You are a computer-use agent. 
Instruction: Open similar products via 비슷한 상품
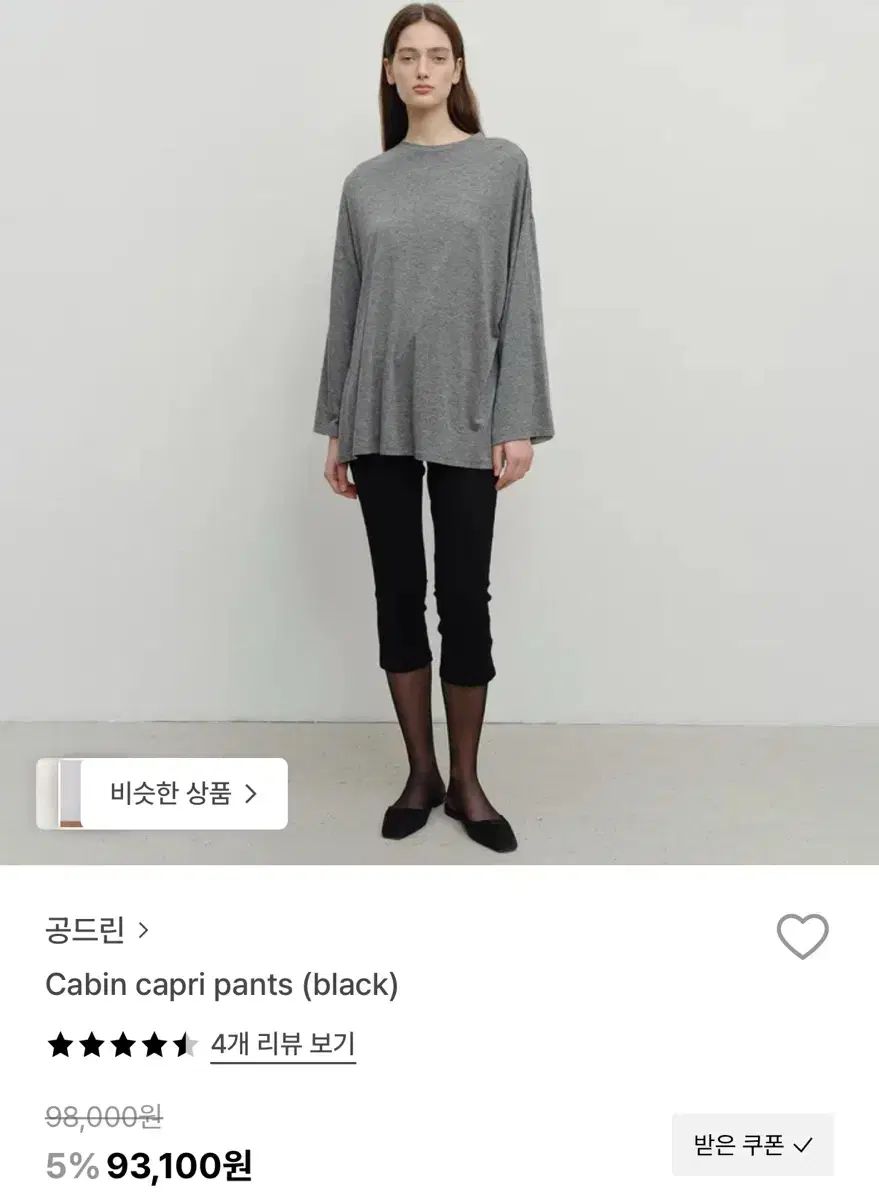(x=162, y=794)
